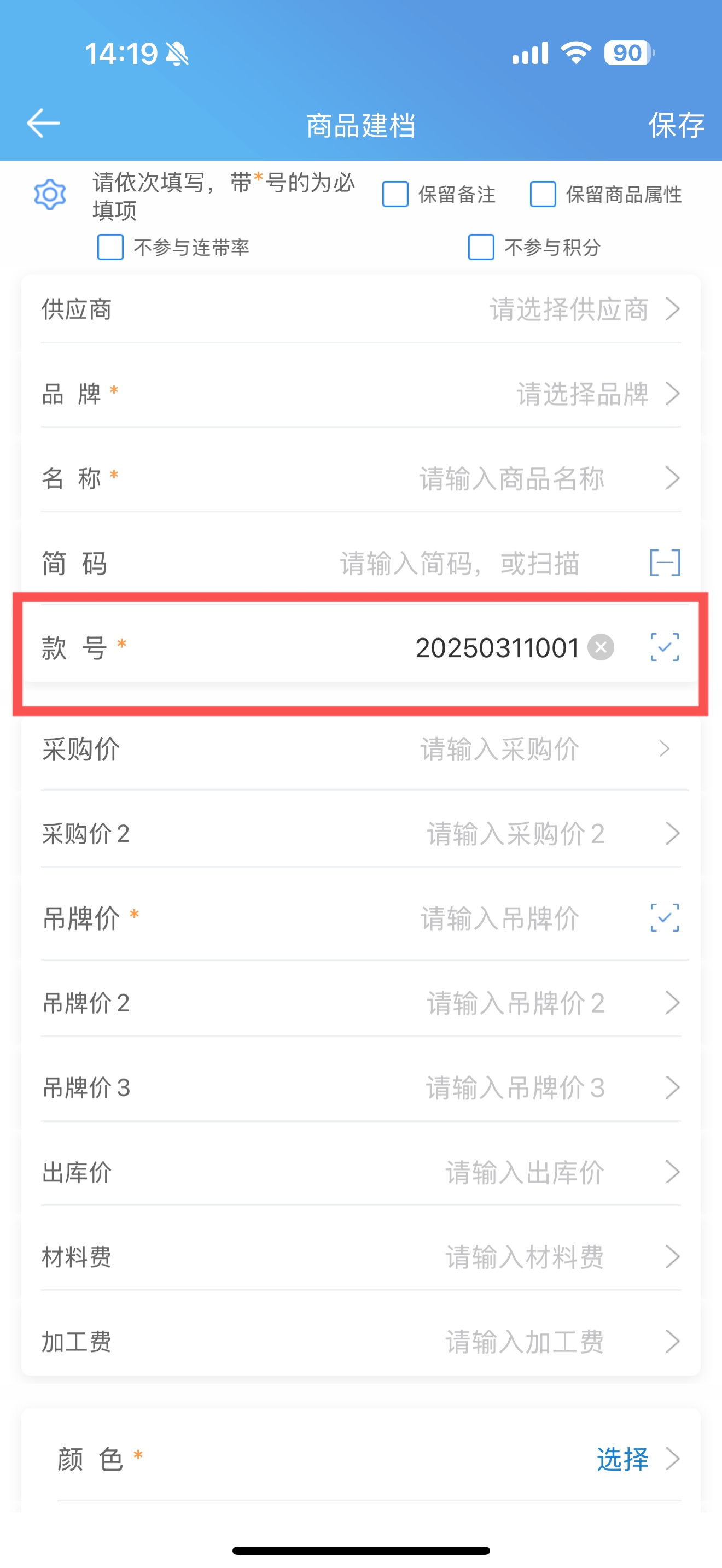
Task: Tap 保存 to save the product
Action: [676, 125]
